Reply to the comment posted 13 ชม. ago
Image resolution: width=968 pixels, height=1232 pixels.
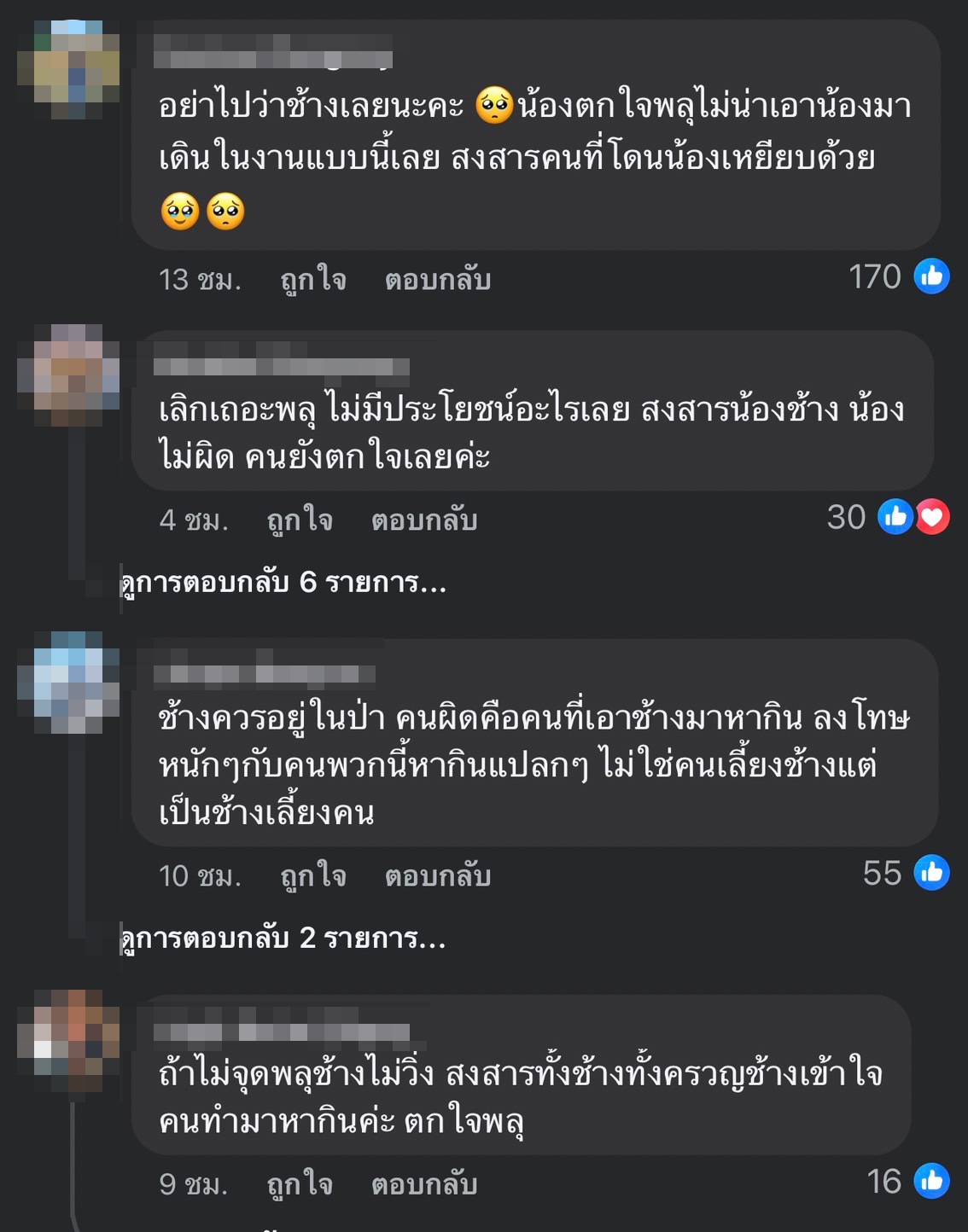(x=438, y=280)
